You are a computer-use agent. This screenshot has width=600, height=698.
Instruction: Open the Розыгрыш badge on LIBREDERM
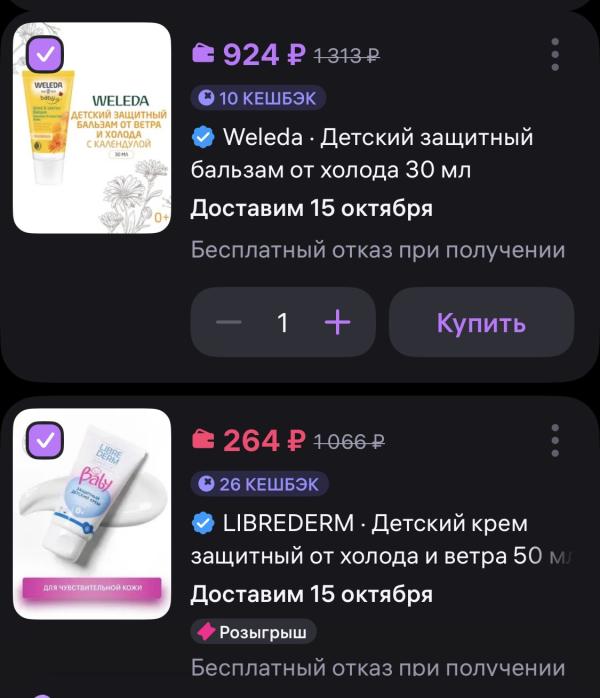click(x=254, y=632)
